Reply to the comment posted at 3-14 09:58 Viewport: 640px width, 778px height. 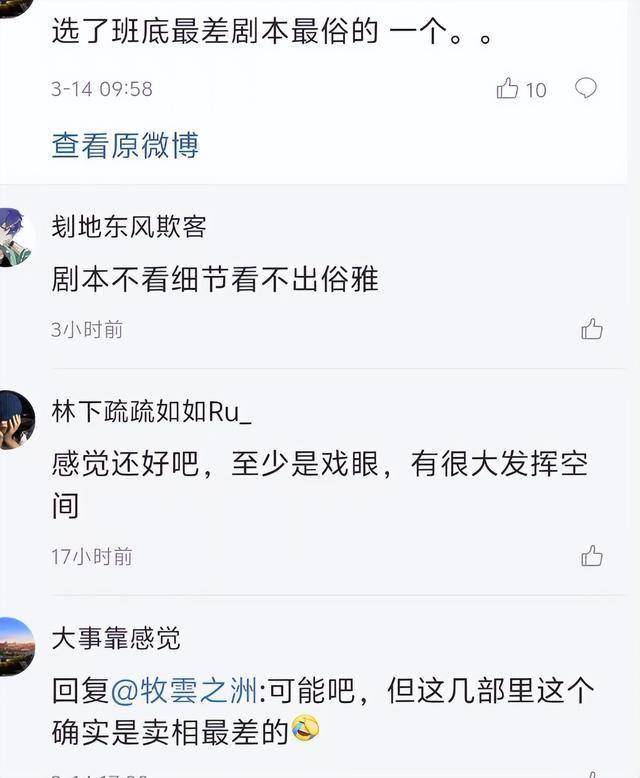pyautogui.click(x=586, y=88)
